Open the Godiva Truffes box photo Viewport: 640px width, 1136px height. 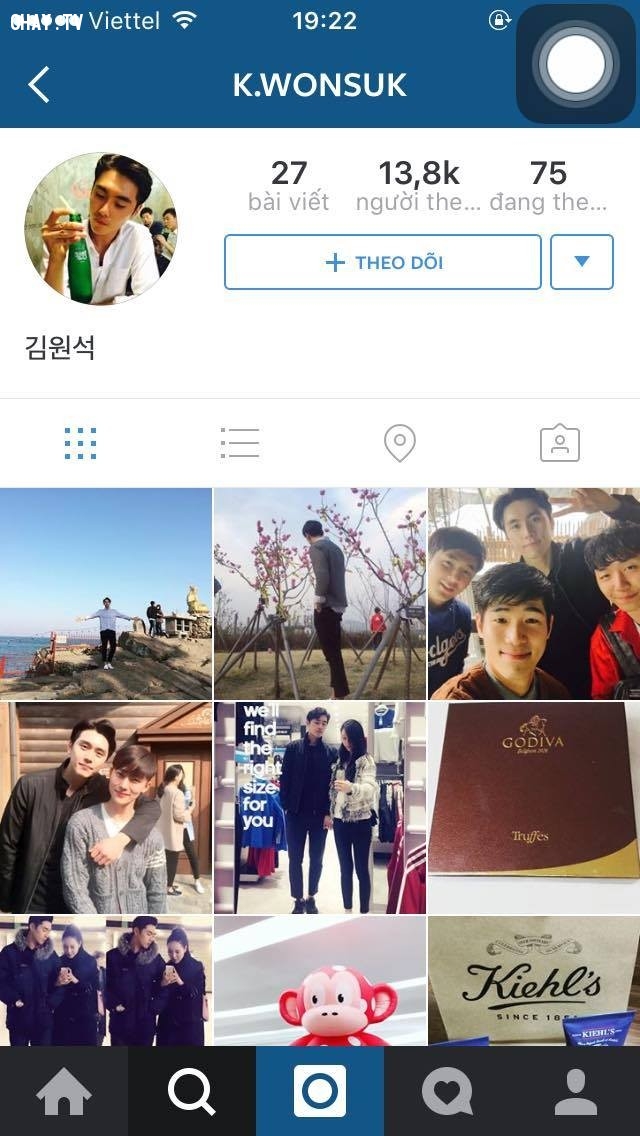[534, 808]
